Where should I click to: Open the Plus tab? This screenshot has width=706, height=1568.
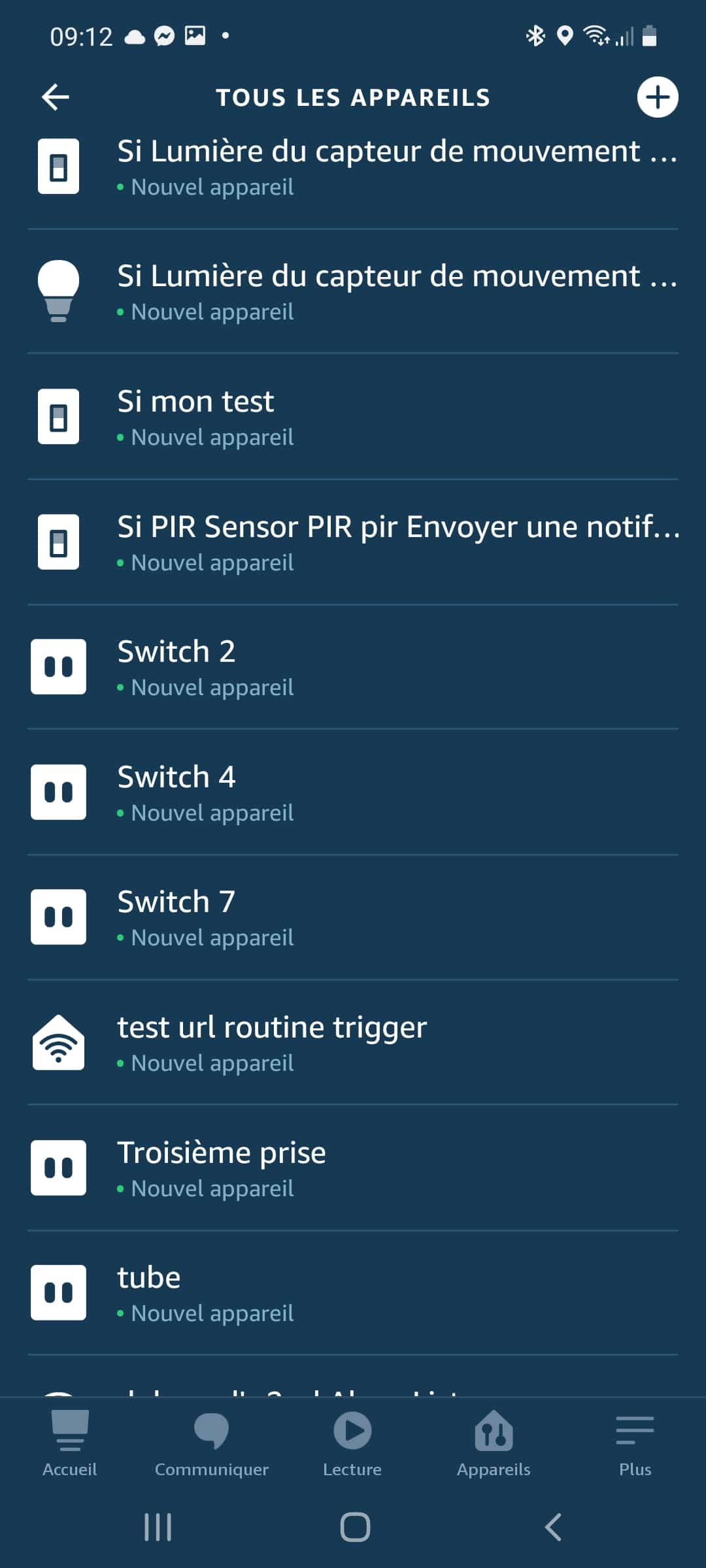tap(635, 1443)
